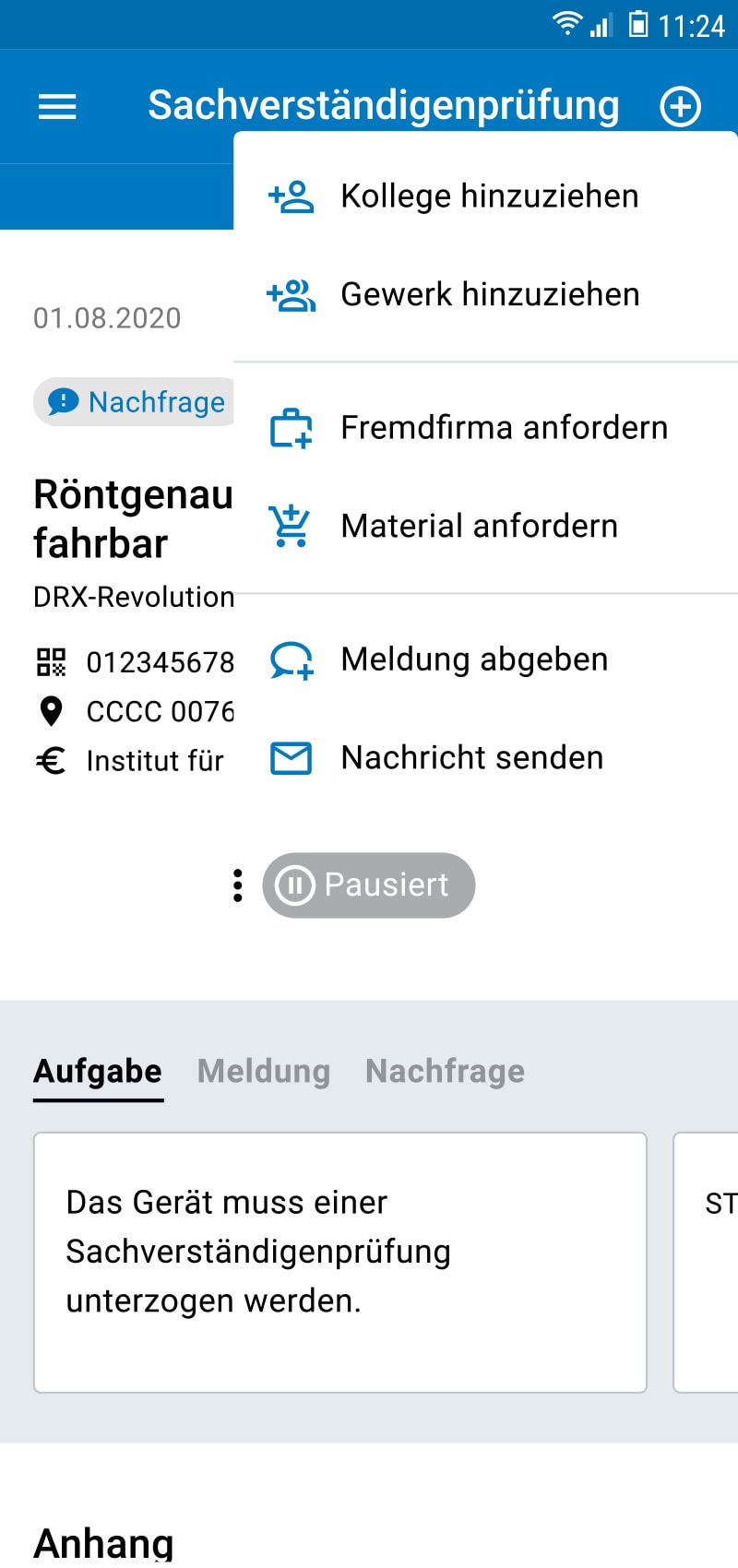Viewport: 738px width, 1568px height.
Task: Select the Aufgabe tab
Action: (98, 1071)
